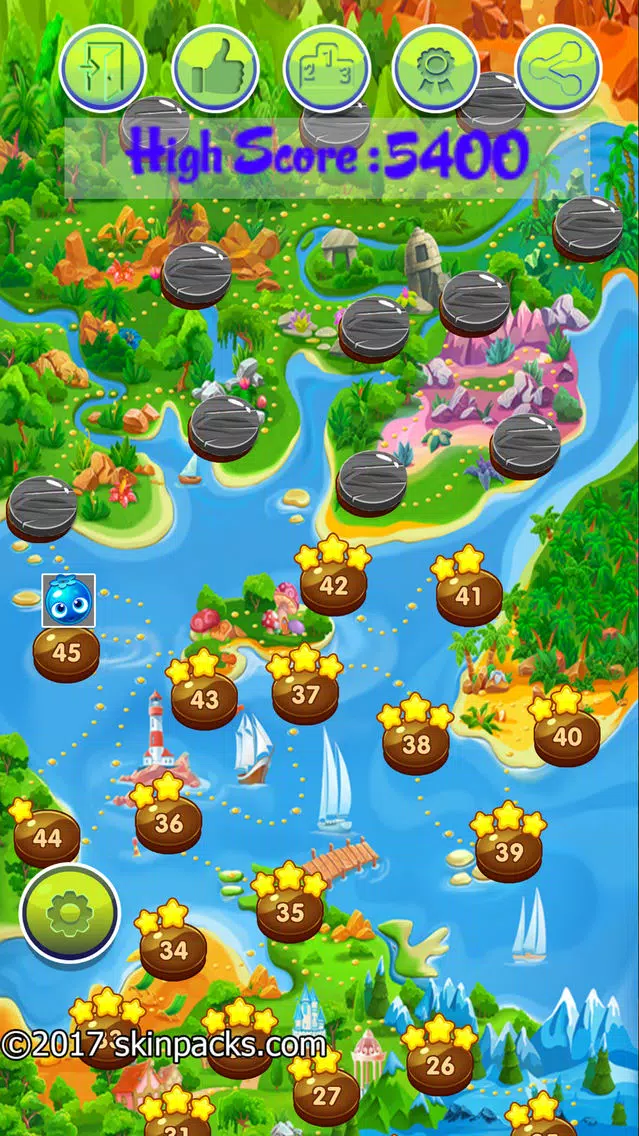Tap the exit door icon
Image resolution: width=639 pixels, height=1136 pixels.
[x=103, y=68]
